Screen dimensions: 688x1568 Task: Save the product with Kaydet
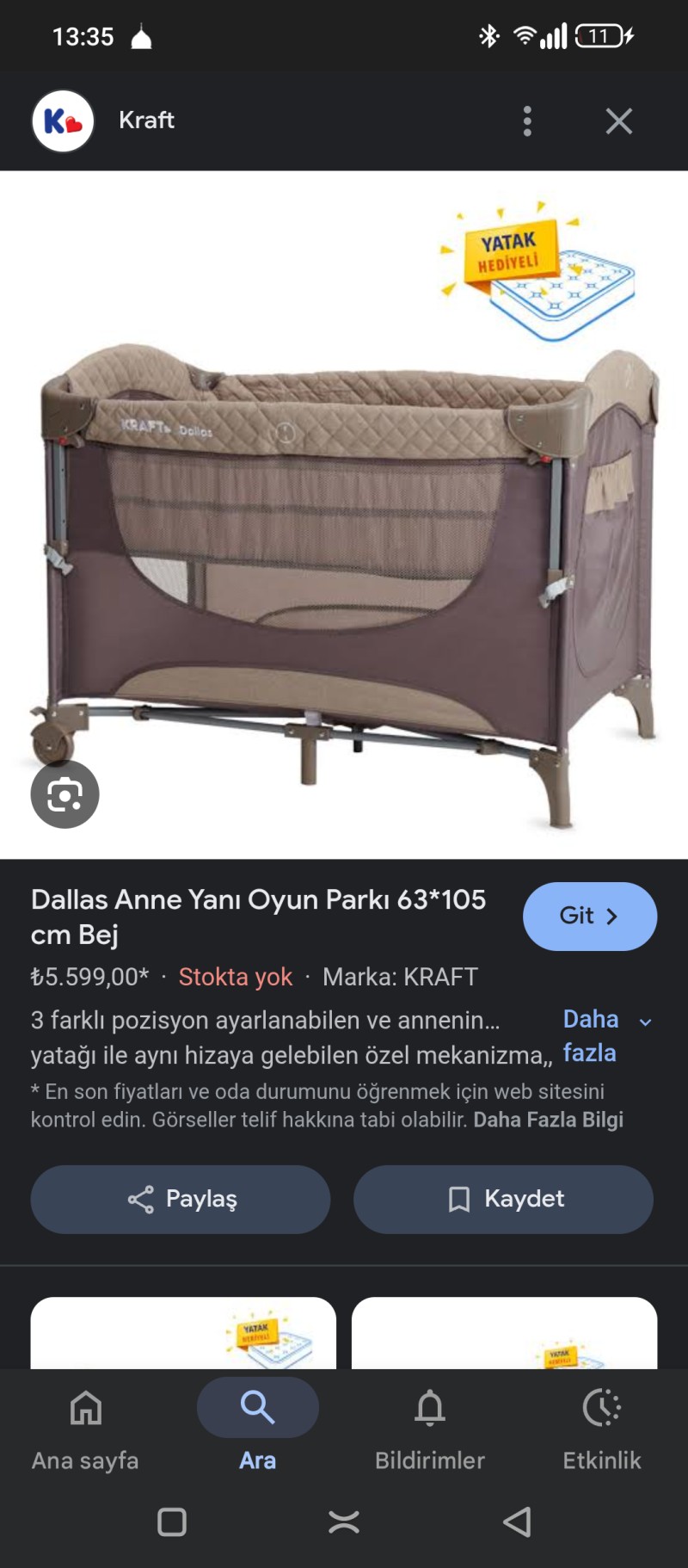(x=503, y=1199)
